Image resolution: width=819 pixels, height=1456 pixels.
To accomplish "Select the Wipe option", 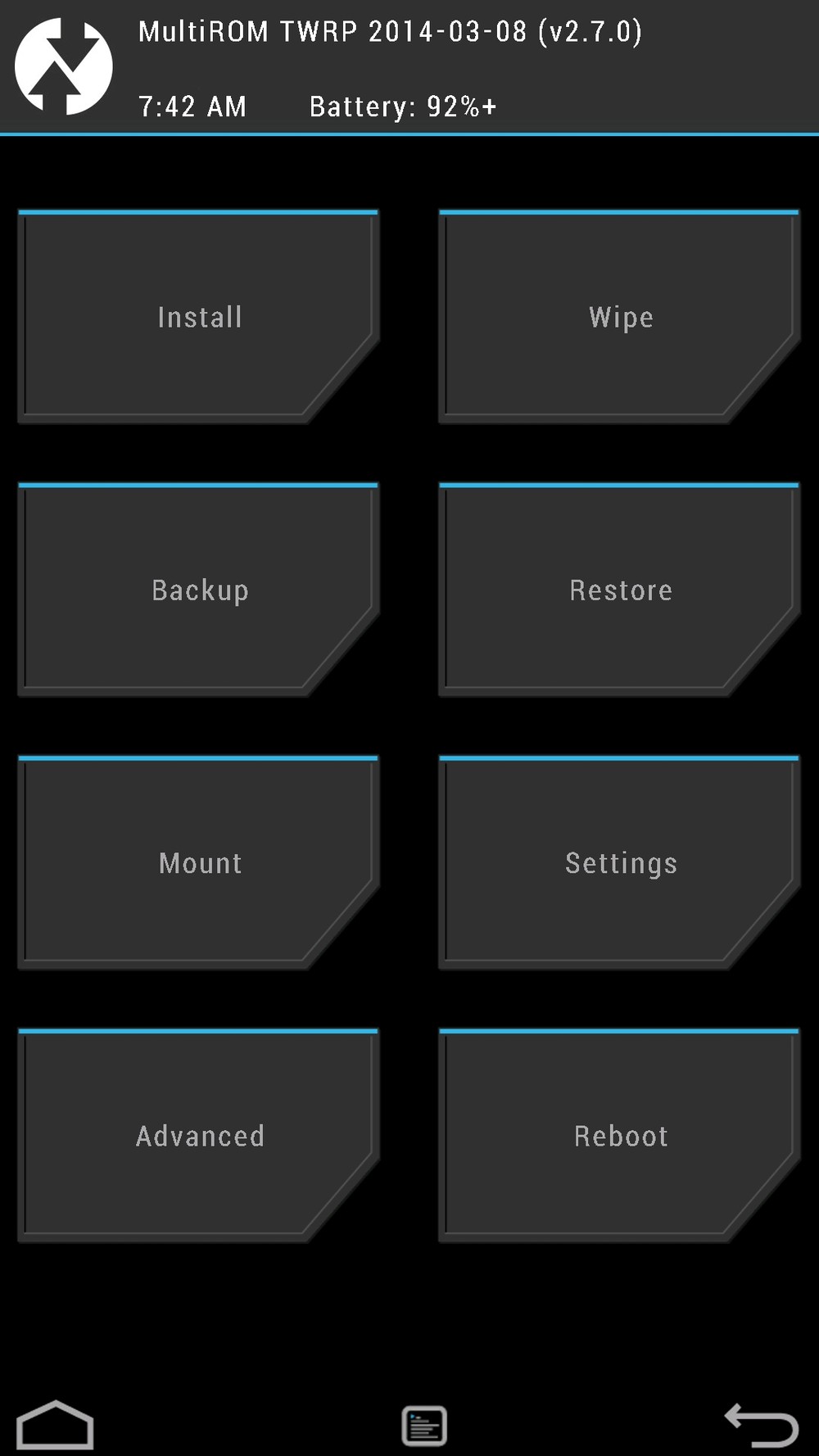I will point(619,317).
